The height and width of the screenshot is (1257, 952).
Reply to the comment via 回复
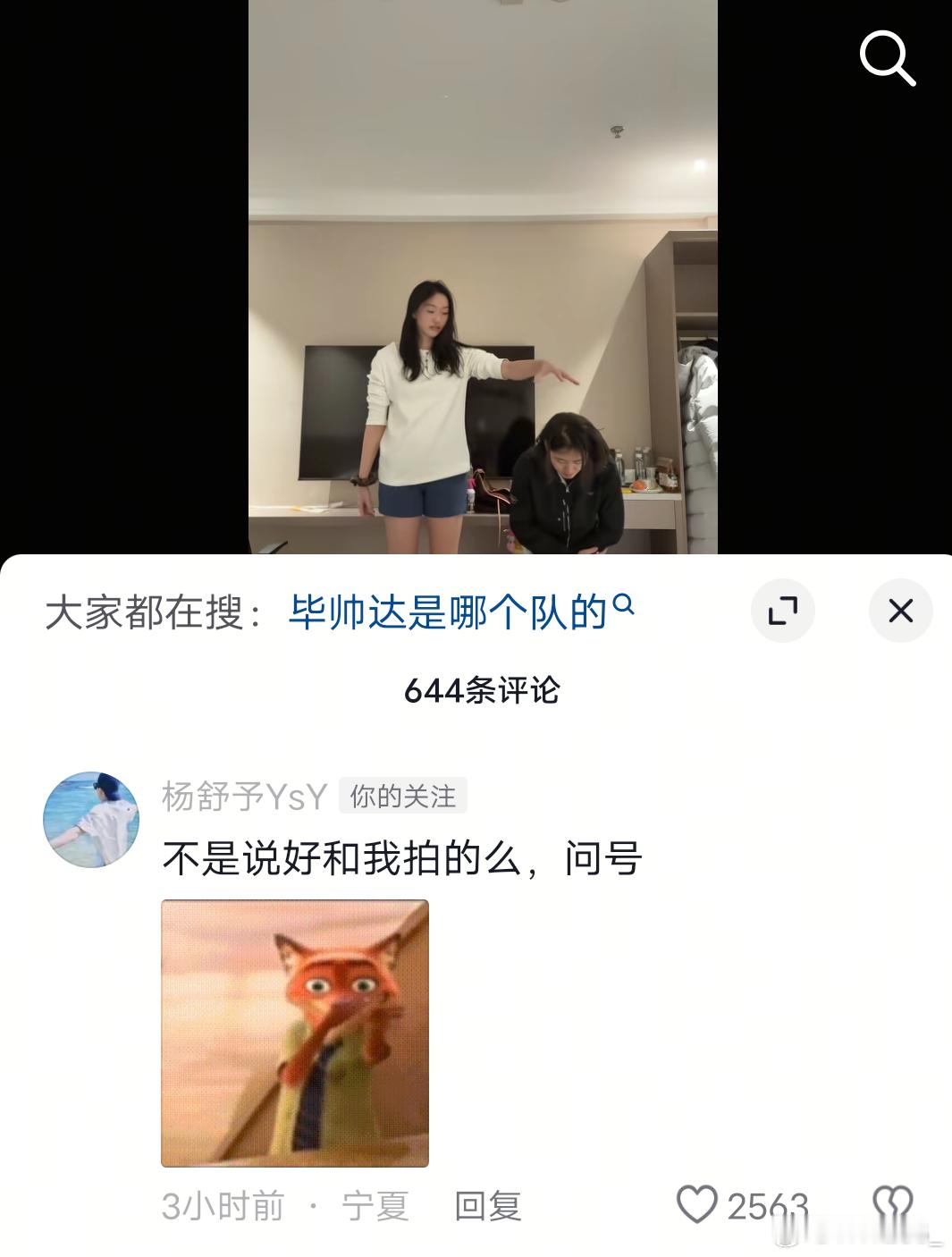click(x=490, y=1207)
